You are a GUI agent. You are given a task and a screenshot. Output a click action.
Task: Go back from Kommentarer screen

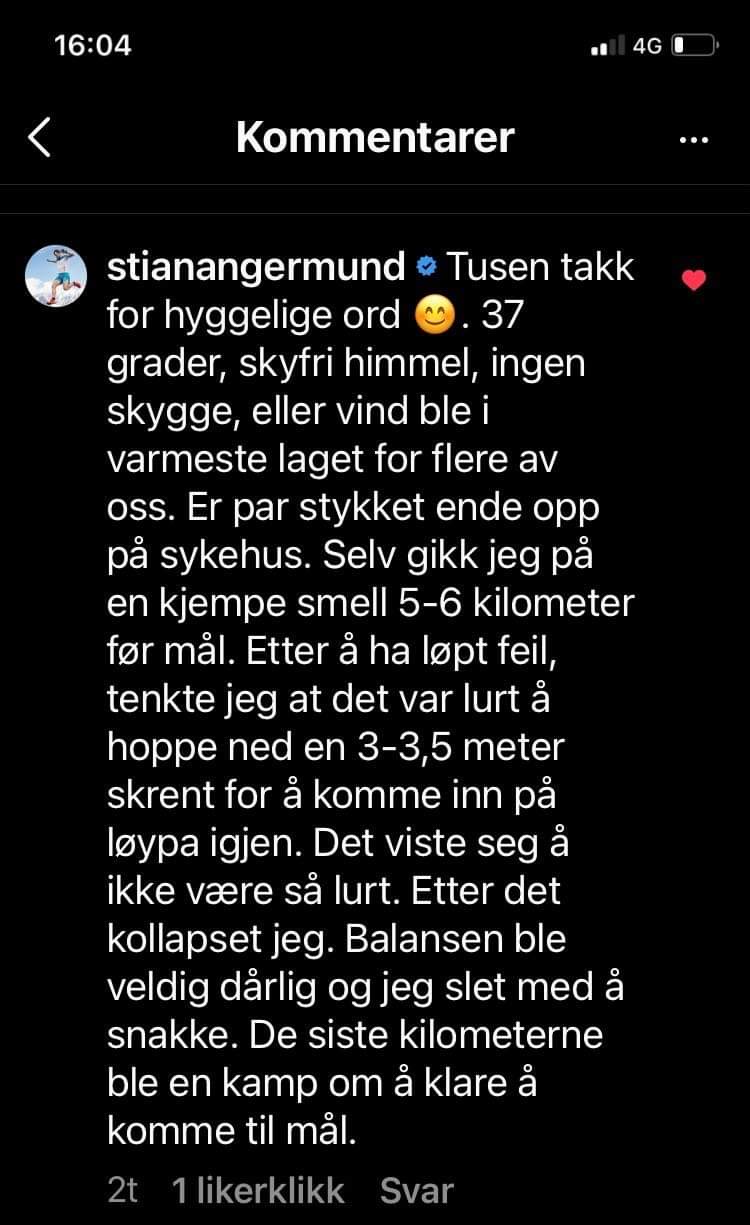click(39, 137)
